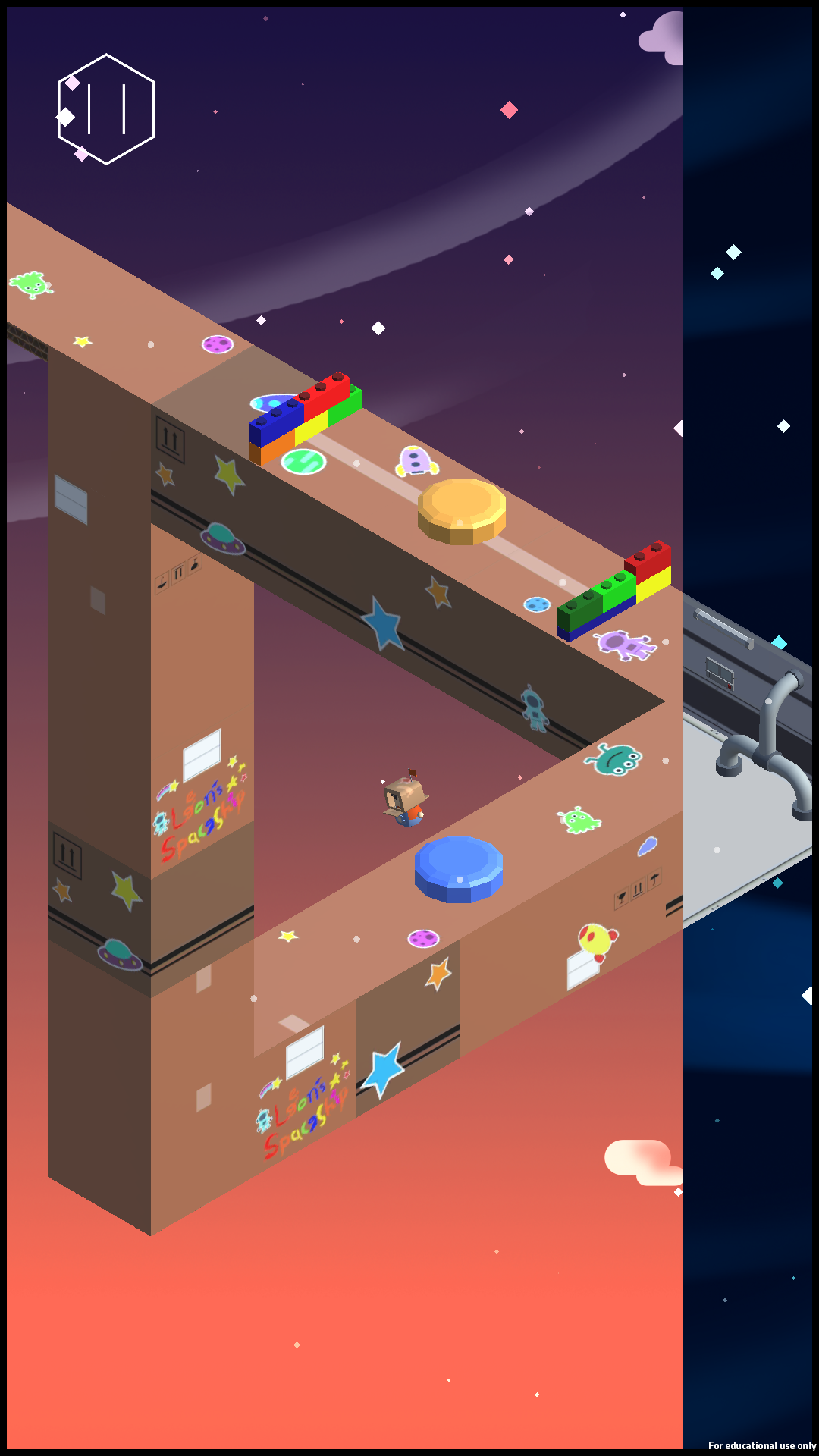Tap the orange round floor button
Viewport: 819px width, 1456px height.
(x=462, y=508)
